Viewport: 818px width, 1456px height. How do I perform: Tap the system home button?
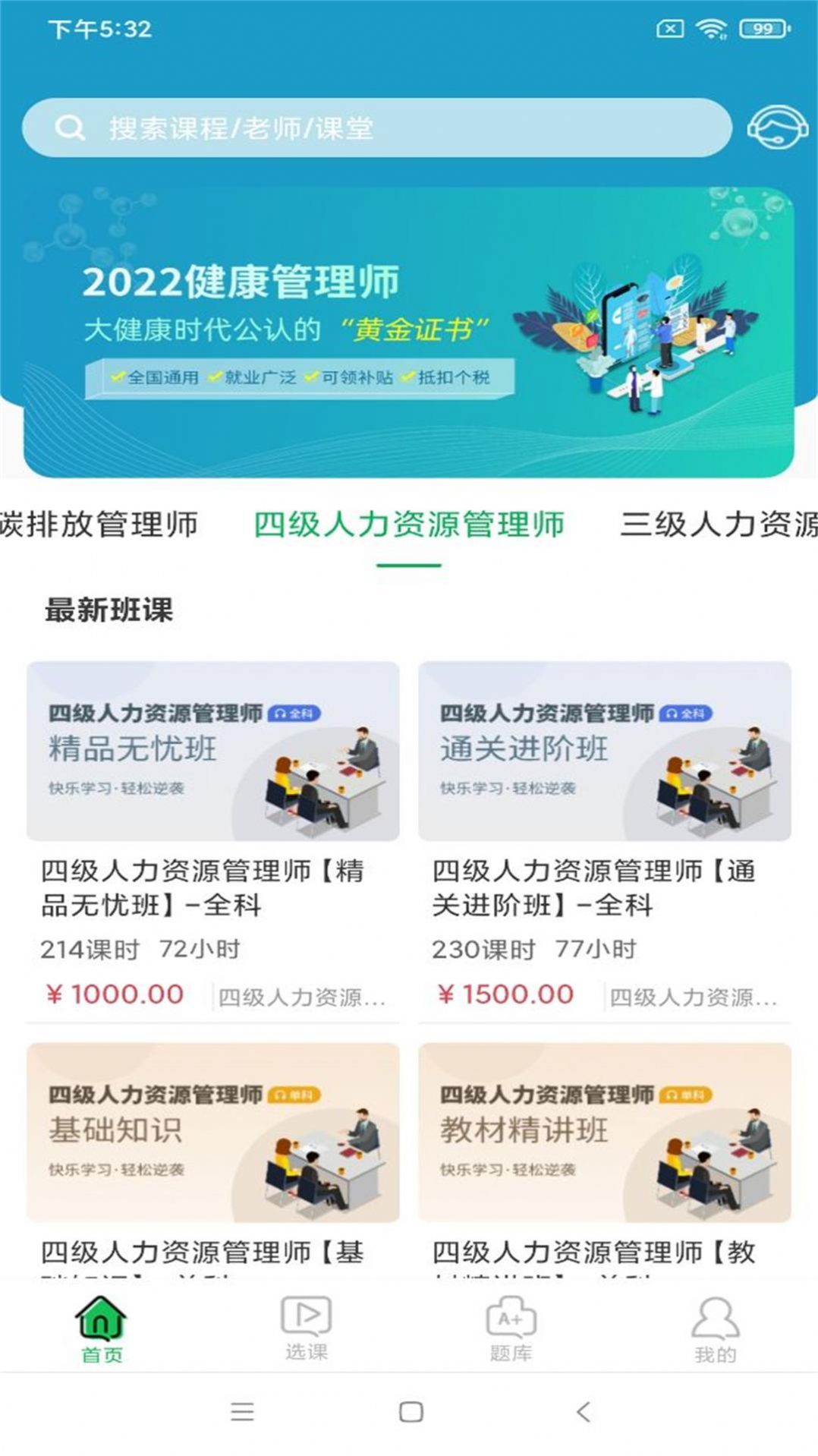411,1412
